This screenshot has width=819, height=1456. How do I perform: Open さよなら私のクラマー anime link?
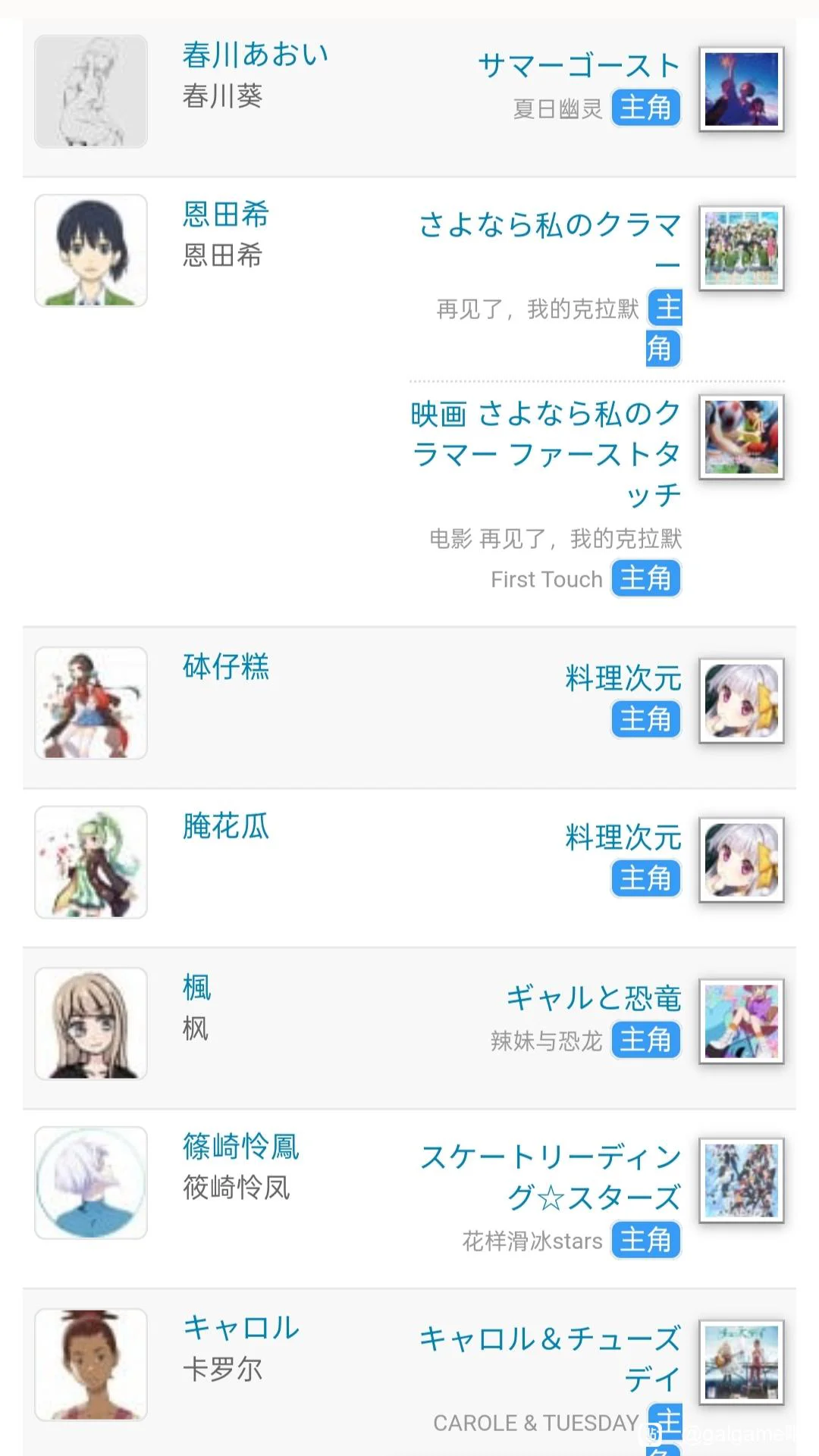pyautogui.click(x=550, y=225)
